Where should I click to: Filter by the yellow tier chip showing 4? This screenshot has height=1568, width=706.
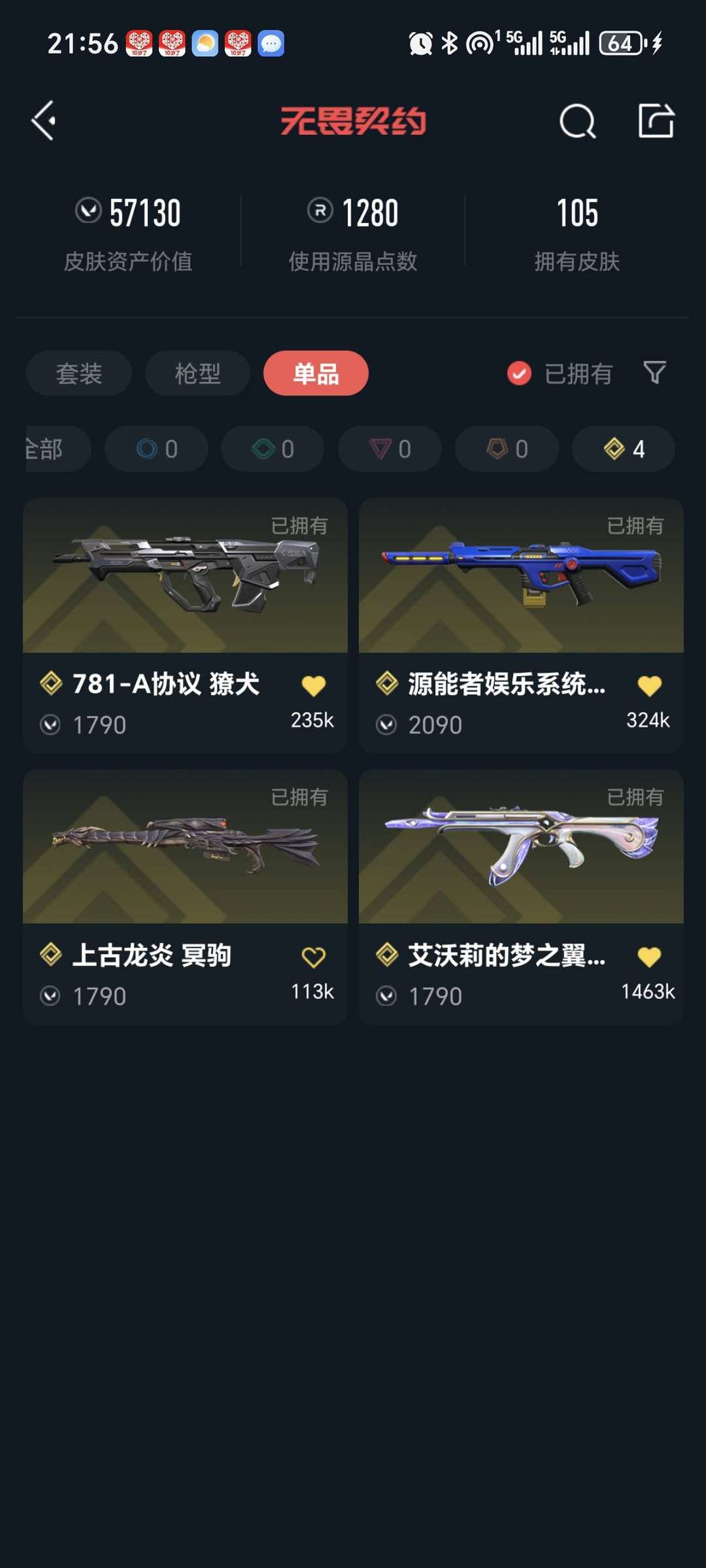coord(624,449)
